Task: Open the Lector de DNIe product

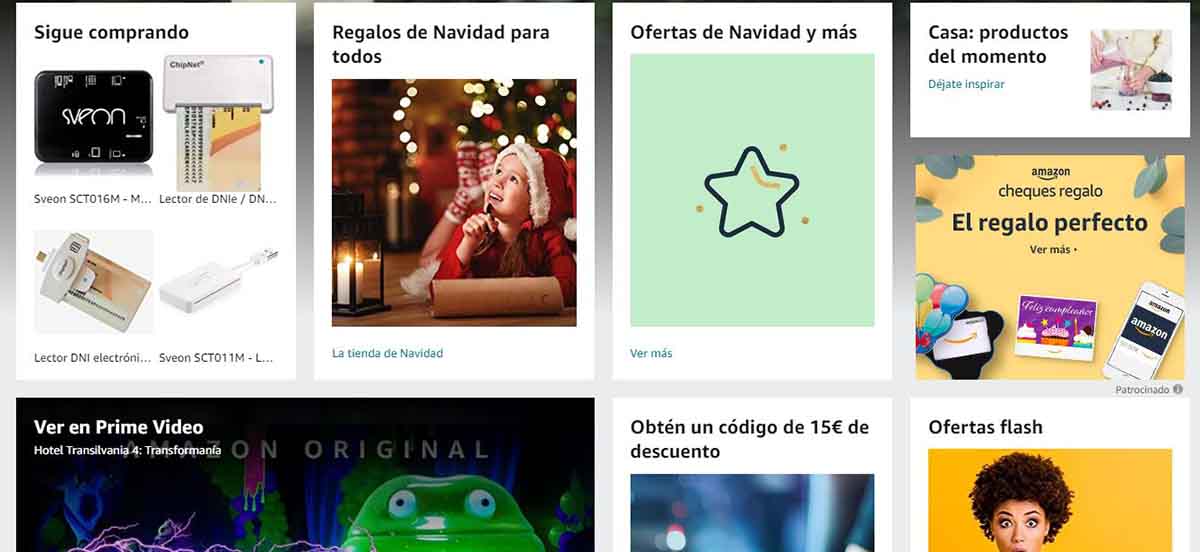Action: click(216, 122)
